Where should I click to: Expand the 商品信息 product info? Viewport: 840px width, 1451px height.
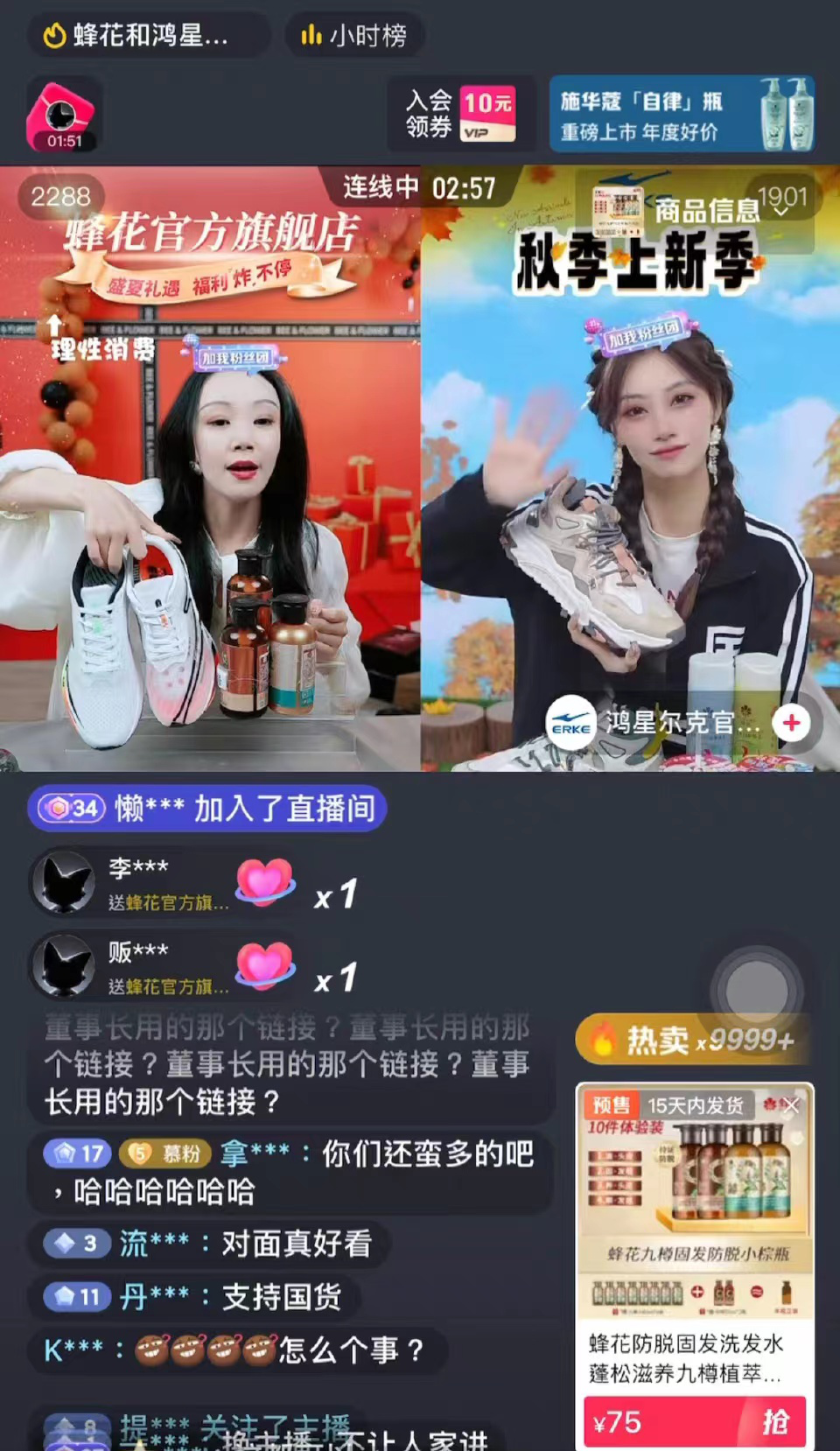tap(707, 210)
